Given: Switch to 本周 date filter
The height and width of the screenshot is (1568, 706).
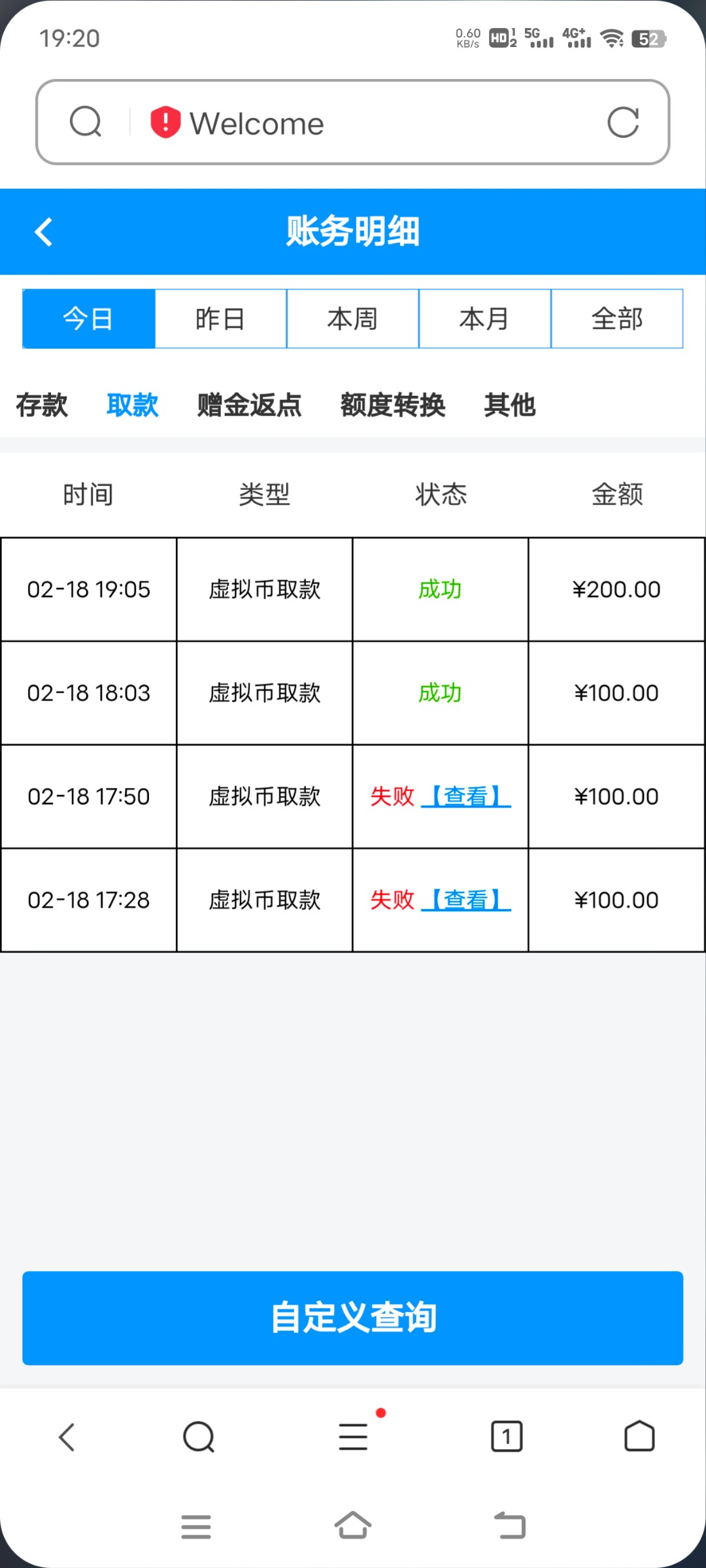Looking at the screenshot, I should point(352,319).
